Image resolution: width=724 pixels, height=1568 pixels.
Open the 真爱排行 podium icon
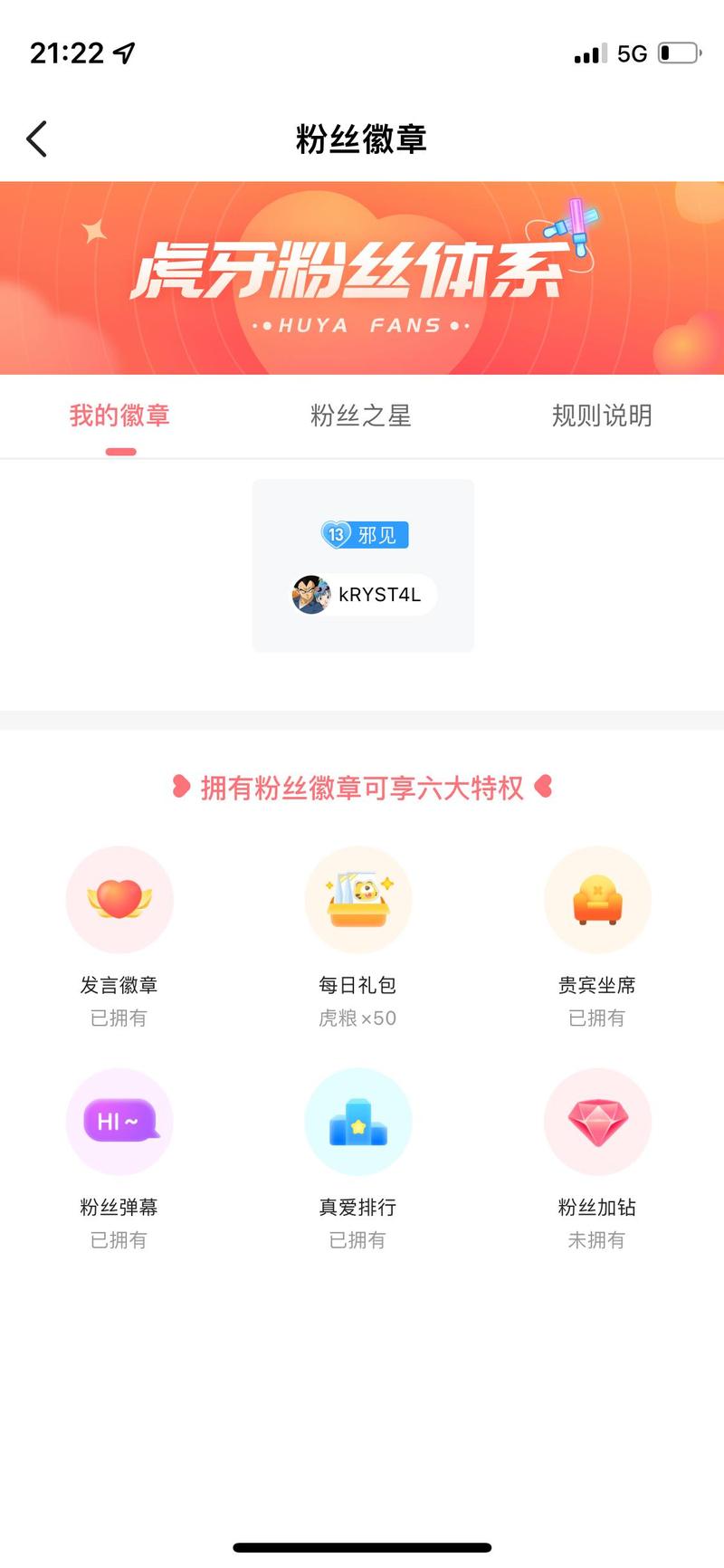(x=358, y=1121)
